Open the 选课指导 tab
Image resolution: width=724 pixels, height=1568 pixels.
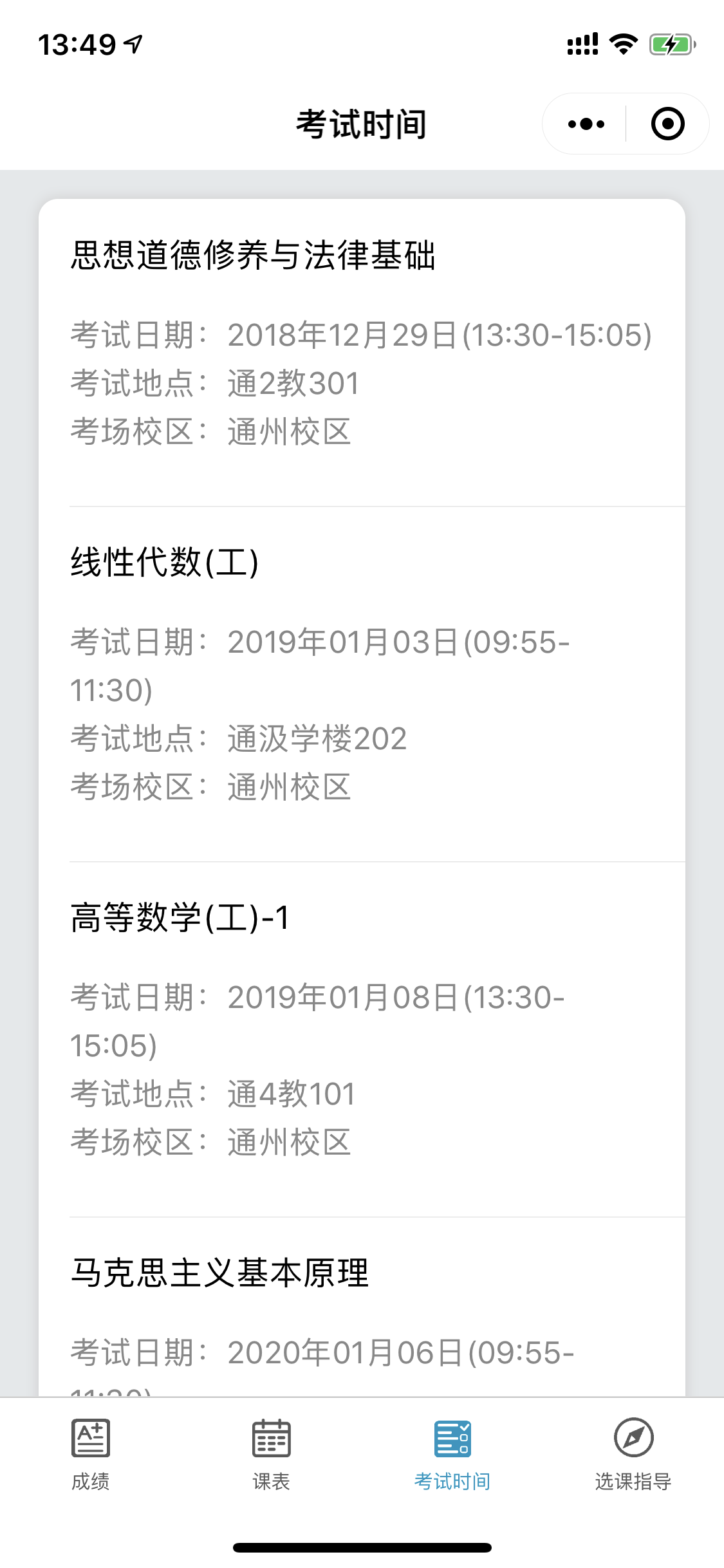click(x=633, y=1453)
